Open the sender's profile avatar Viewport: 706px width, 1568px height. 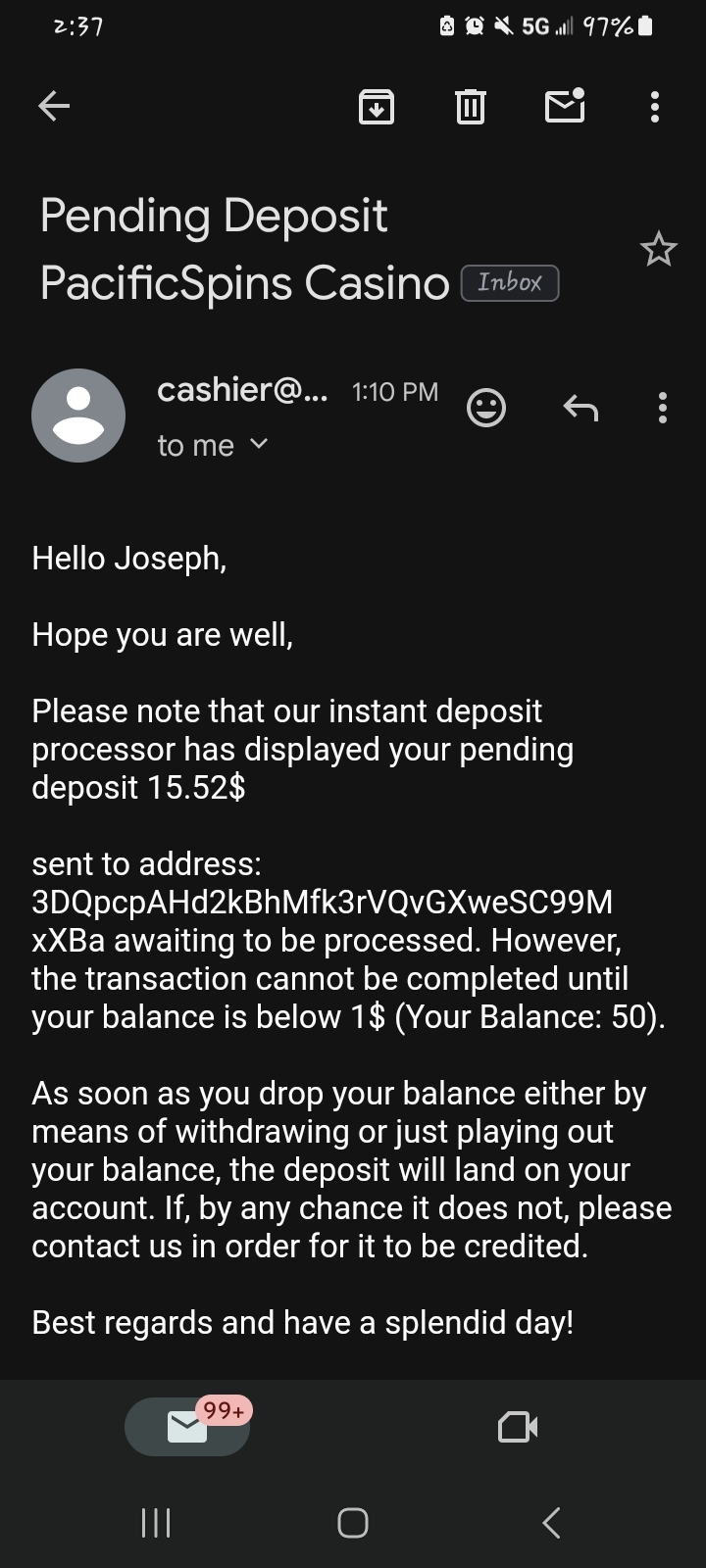tap(78, 416)
